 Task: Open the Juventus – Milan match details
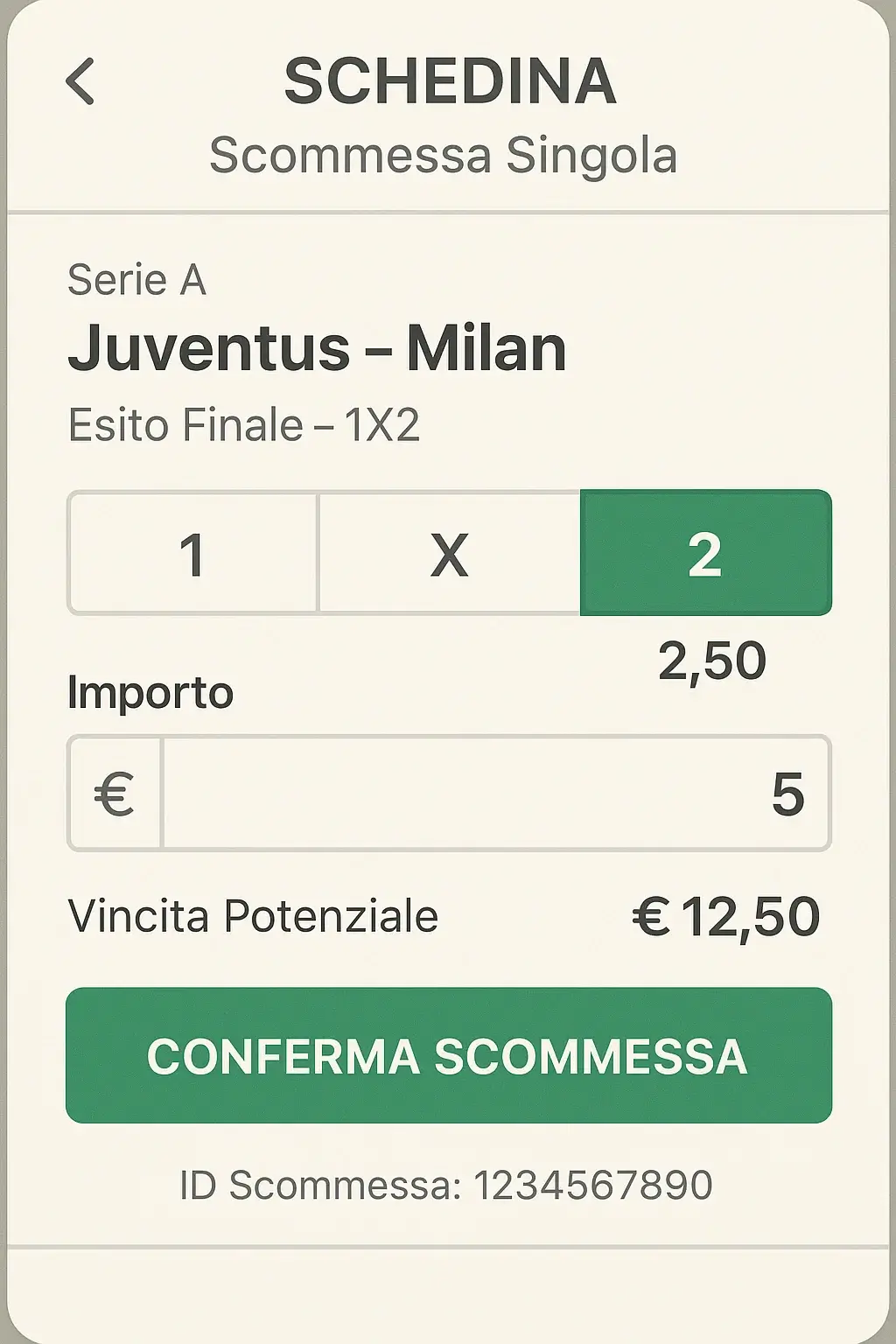318,349
